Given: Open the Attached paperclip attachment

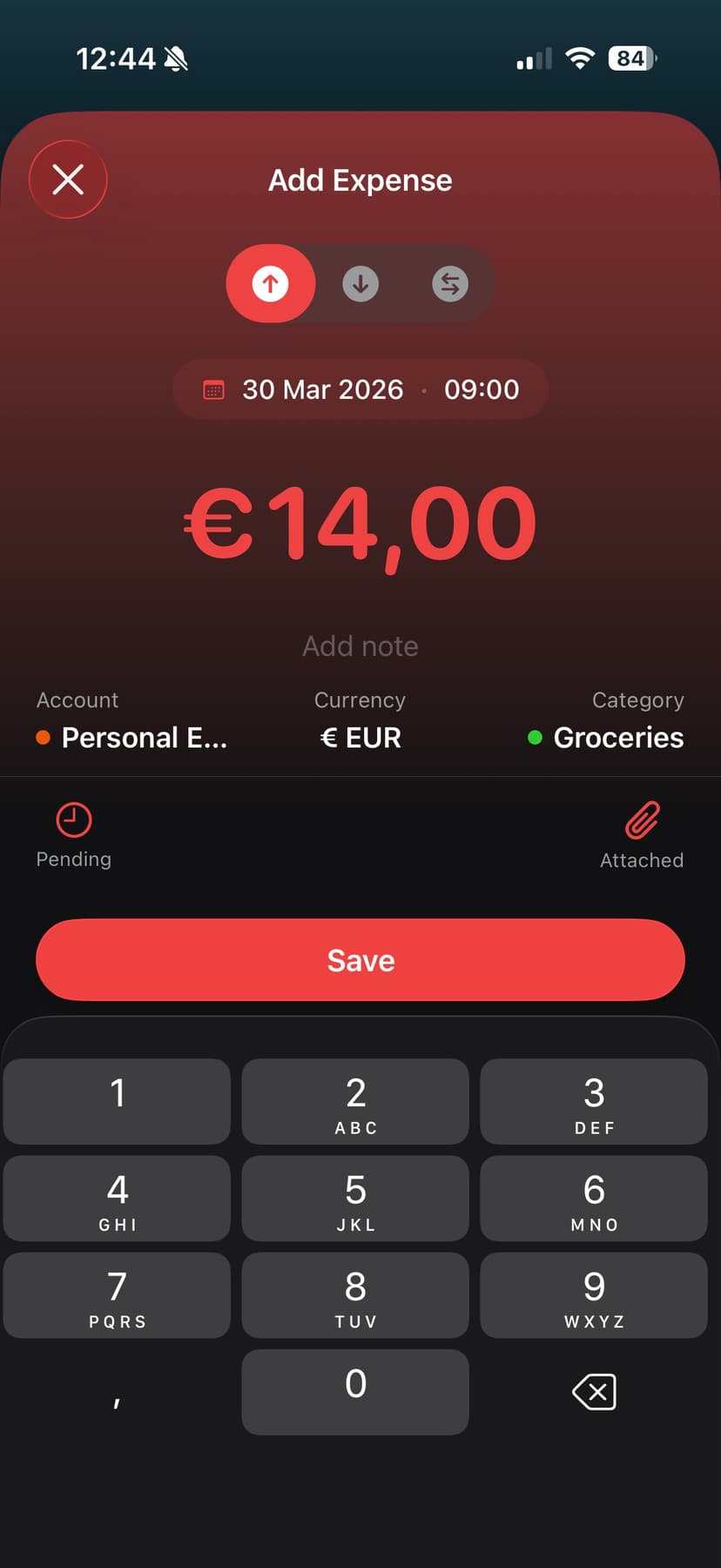Looking at the screenshot, I should tap(642, 835).
